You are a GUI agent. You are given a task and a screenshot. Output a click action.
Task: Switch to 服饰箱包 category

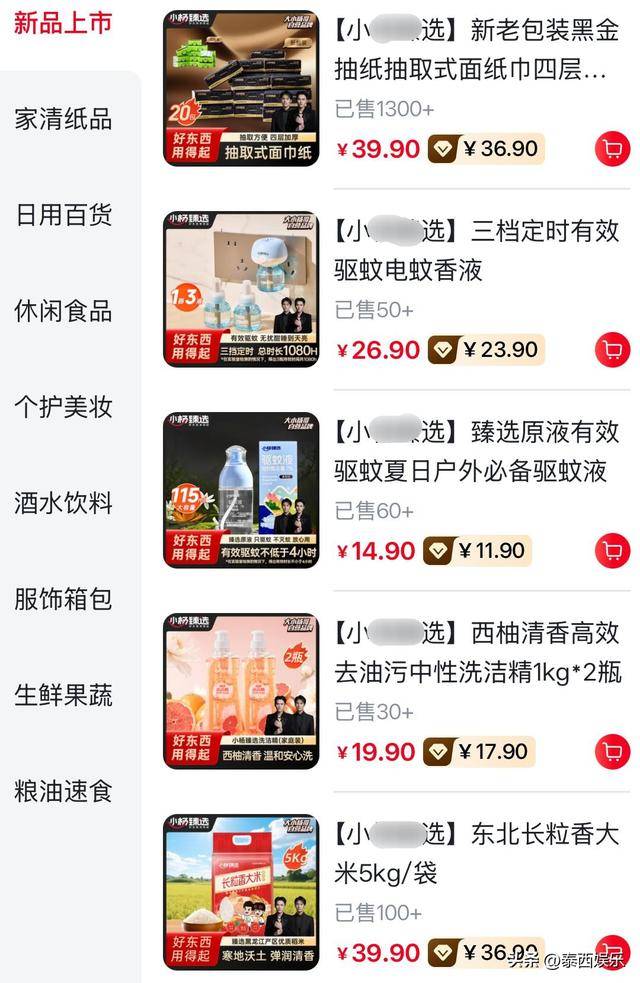click(x=62, y=599)
